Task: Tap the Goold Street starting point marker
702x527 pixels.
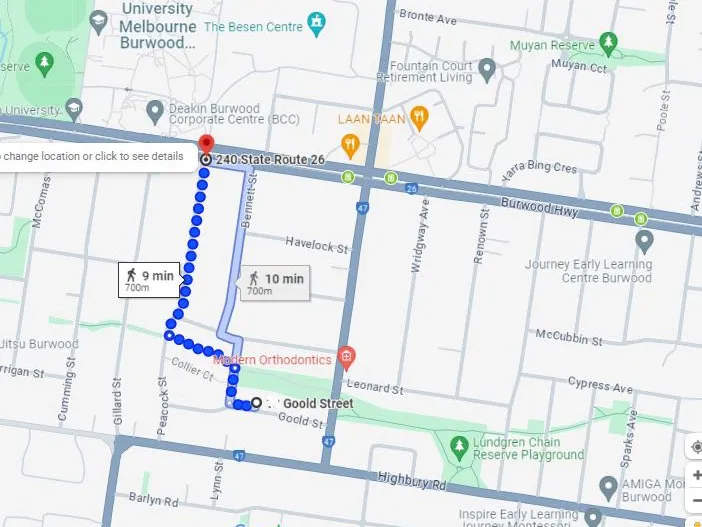Action: pyautogui.click(x=257, y=403)
